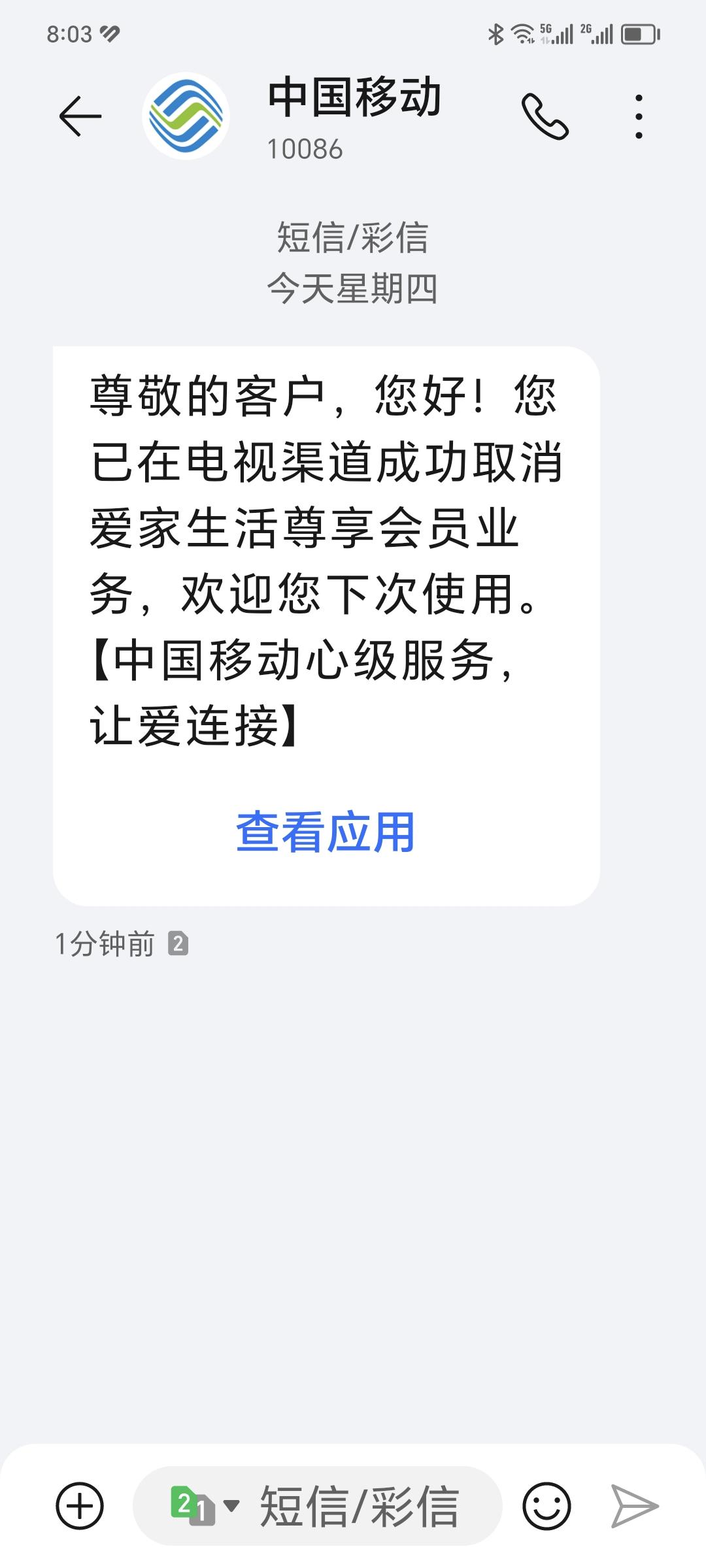The width and height of the screenshot is (706, 1568).
Task: Tap the 10086 number under contact name
Action: (x=304, y=149)
